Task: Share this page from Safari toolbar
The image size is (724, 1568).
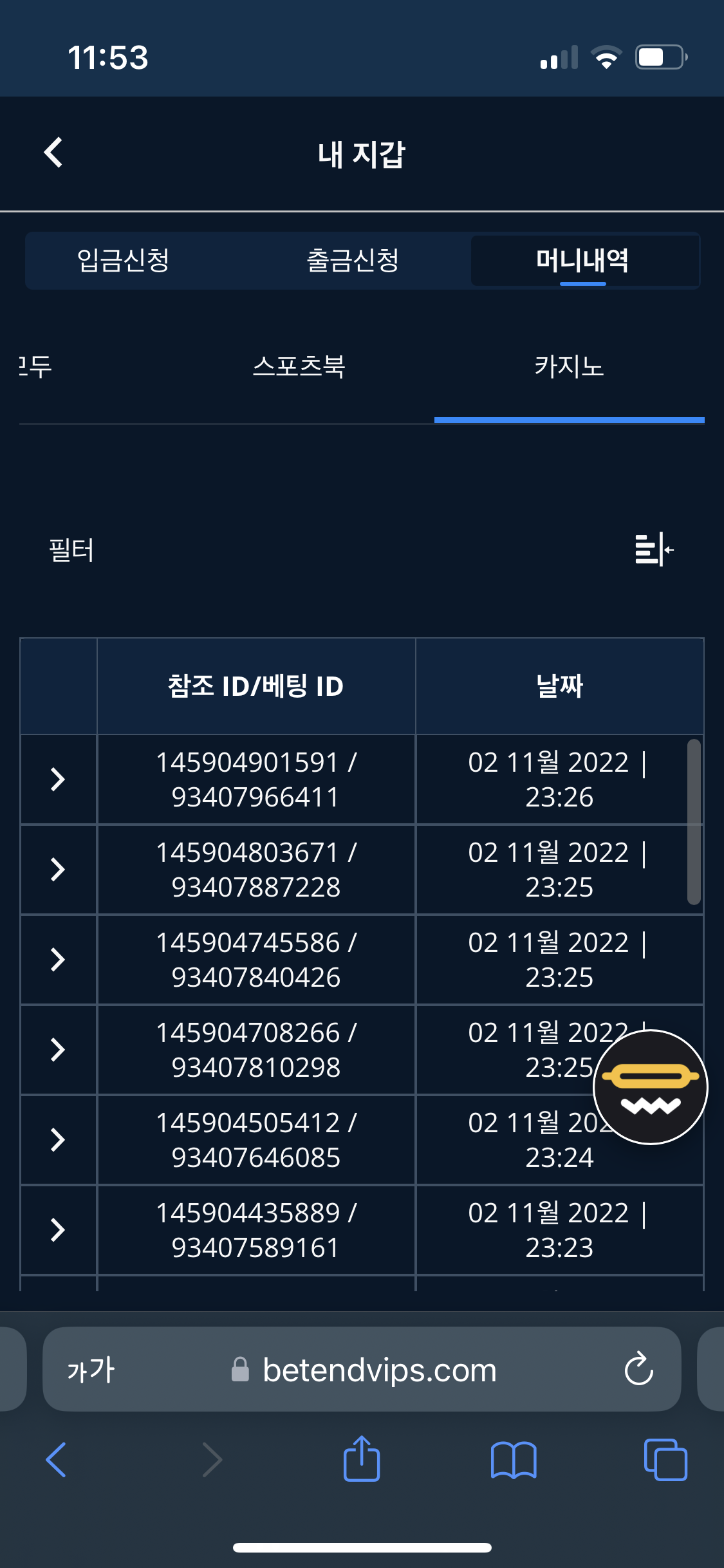Action: point(362,1459)
